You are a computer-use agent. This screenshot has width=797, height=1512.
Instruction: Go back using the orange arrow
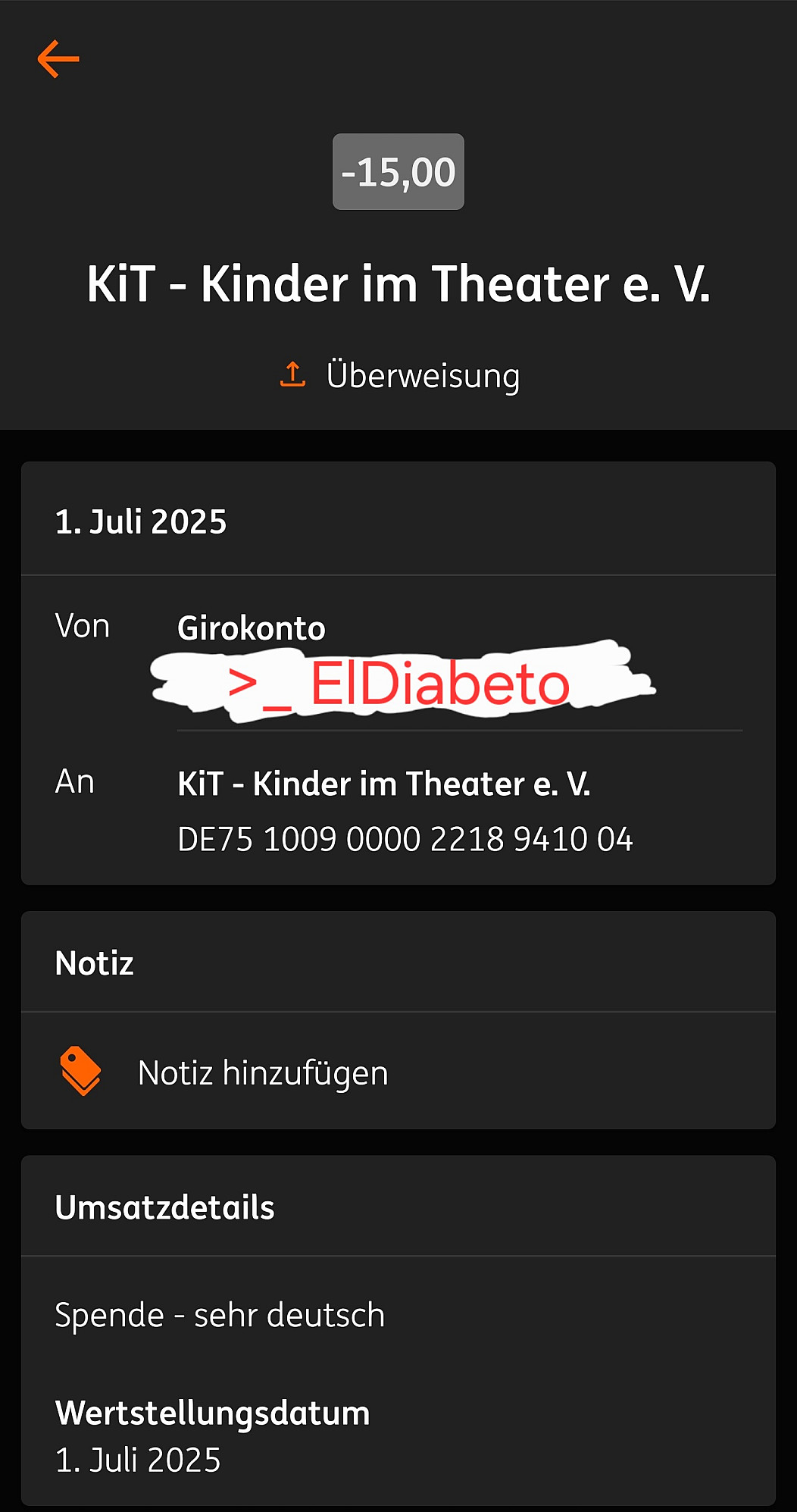coord(58,60)
